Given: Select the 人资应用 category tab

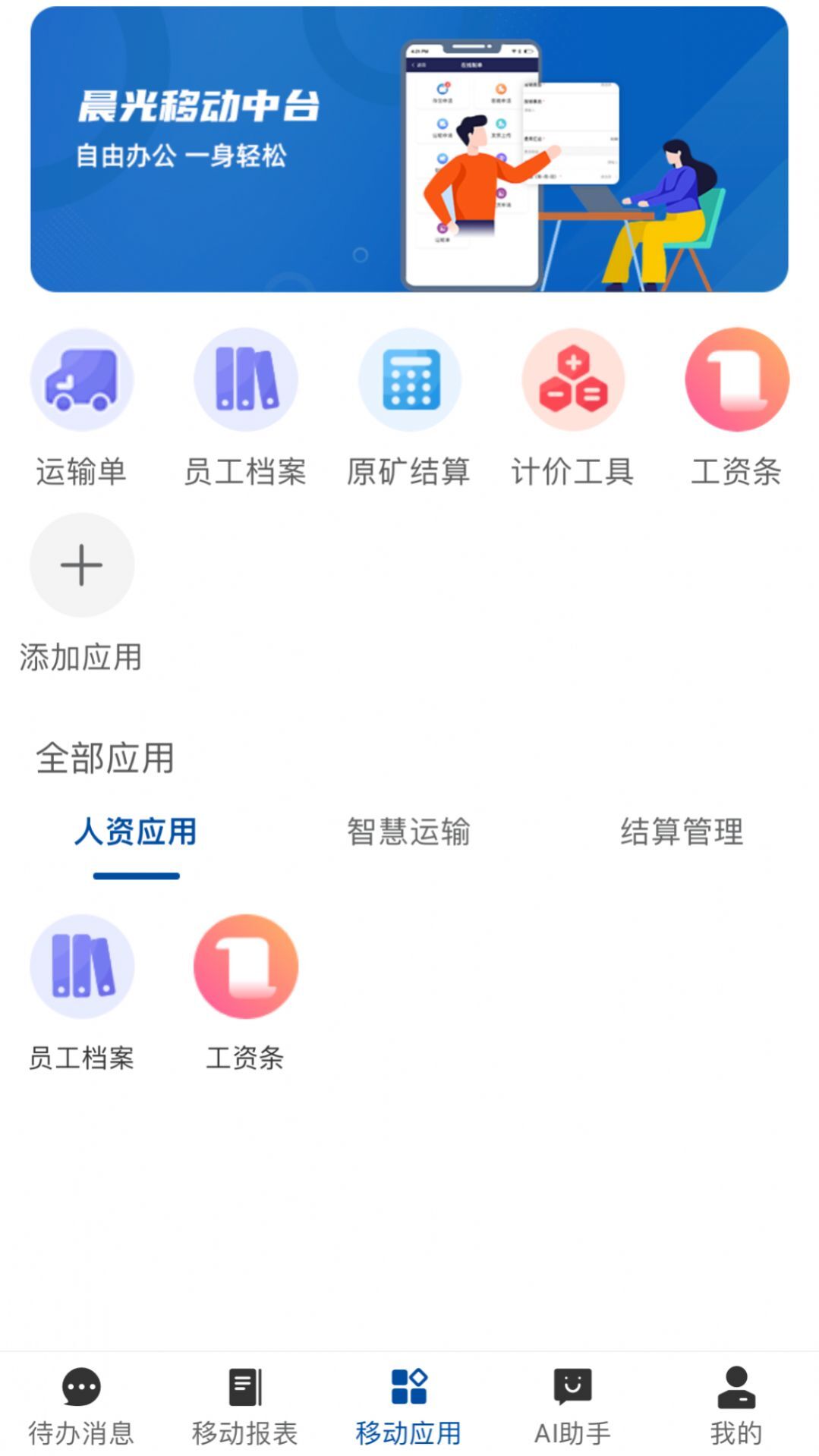Looking at the screenshot, I should [x=135, y=833].
